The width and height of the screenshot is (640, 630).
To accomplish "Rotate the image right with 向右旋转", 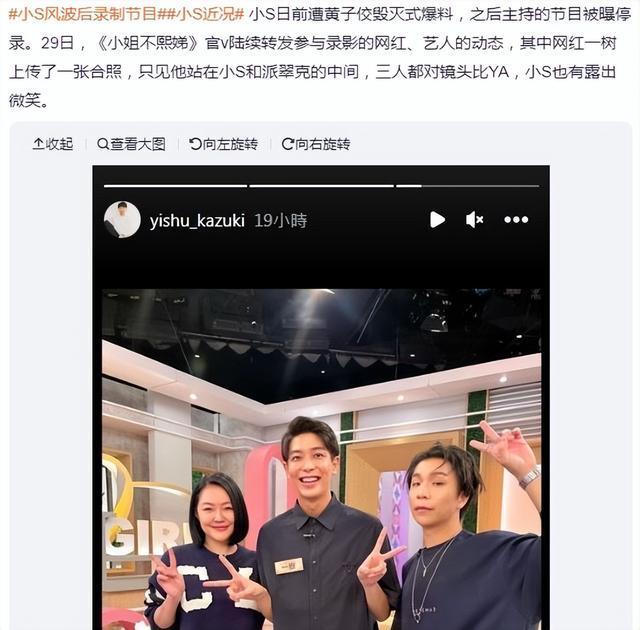I will pyautogui.click(x=316, y=144).
